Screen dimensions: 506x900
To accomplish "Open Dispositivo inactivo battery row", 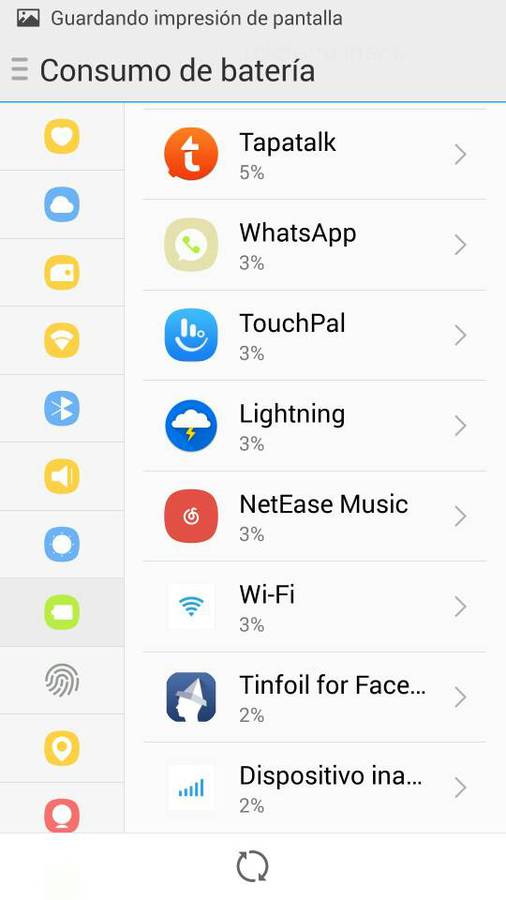I will (x=314, y=788).
